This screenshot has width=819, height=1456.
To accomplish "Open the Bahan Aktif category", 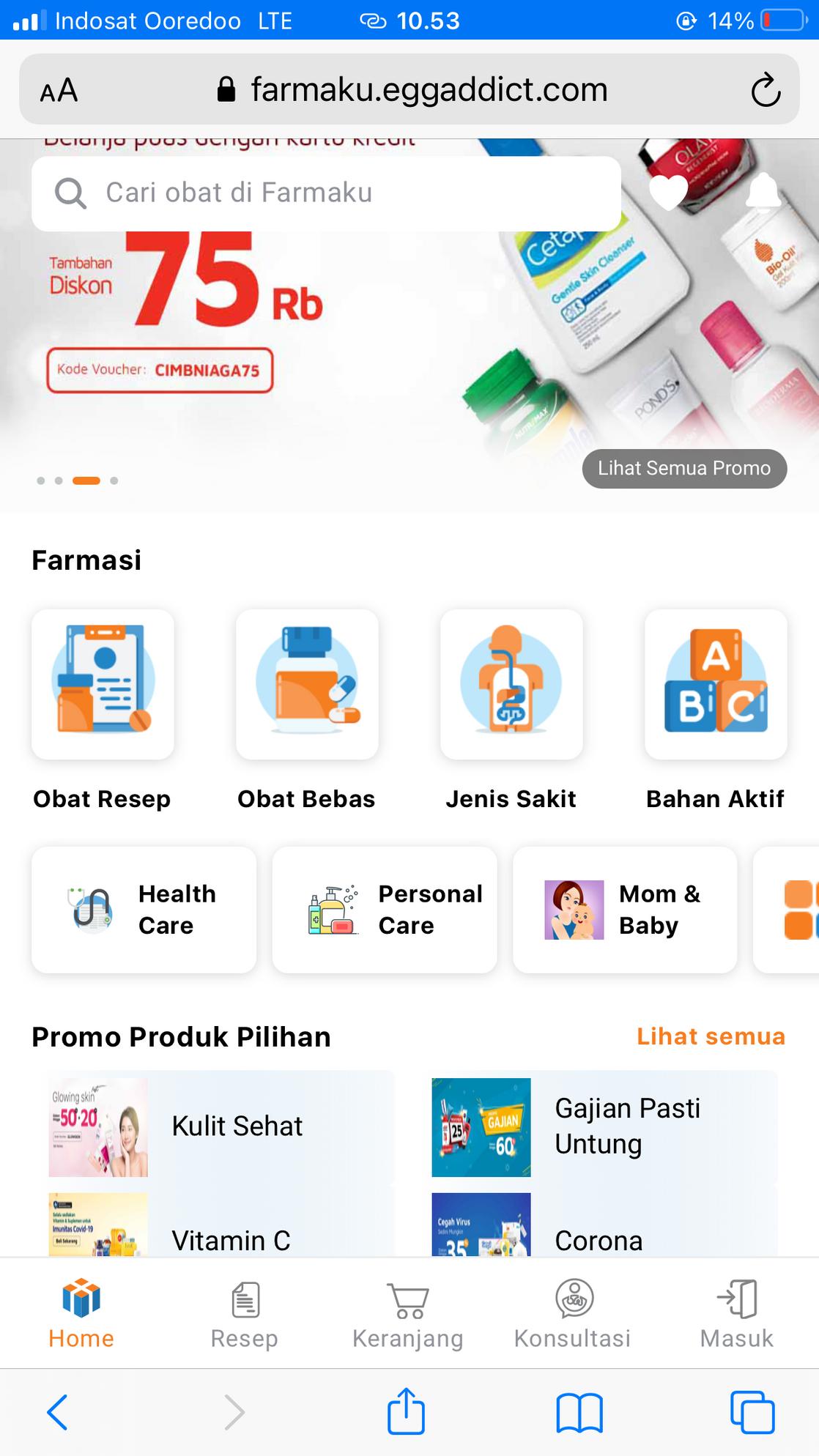I will pos(716,685).
